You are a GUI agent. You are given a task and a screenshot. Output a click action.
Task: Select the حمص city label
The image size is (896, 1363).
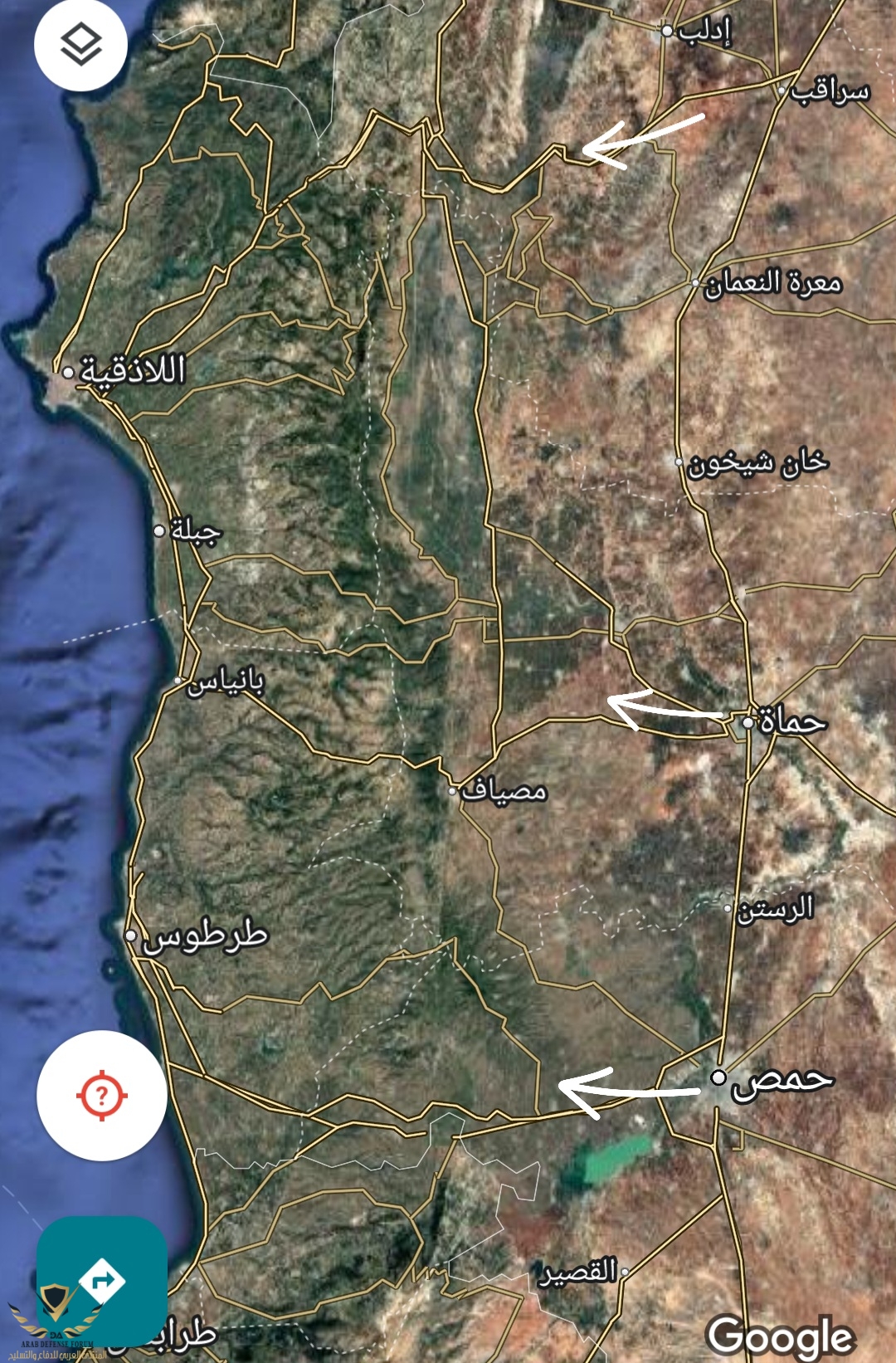pos(781,1080)
